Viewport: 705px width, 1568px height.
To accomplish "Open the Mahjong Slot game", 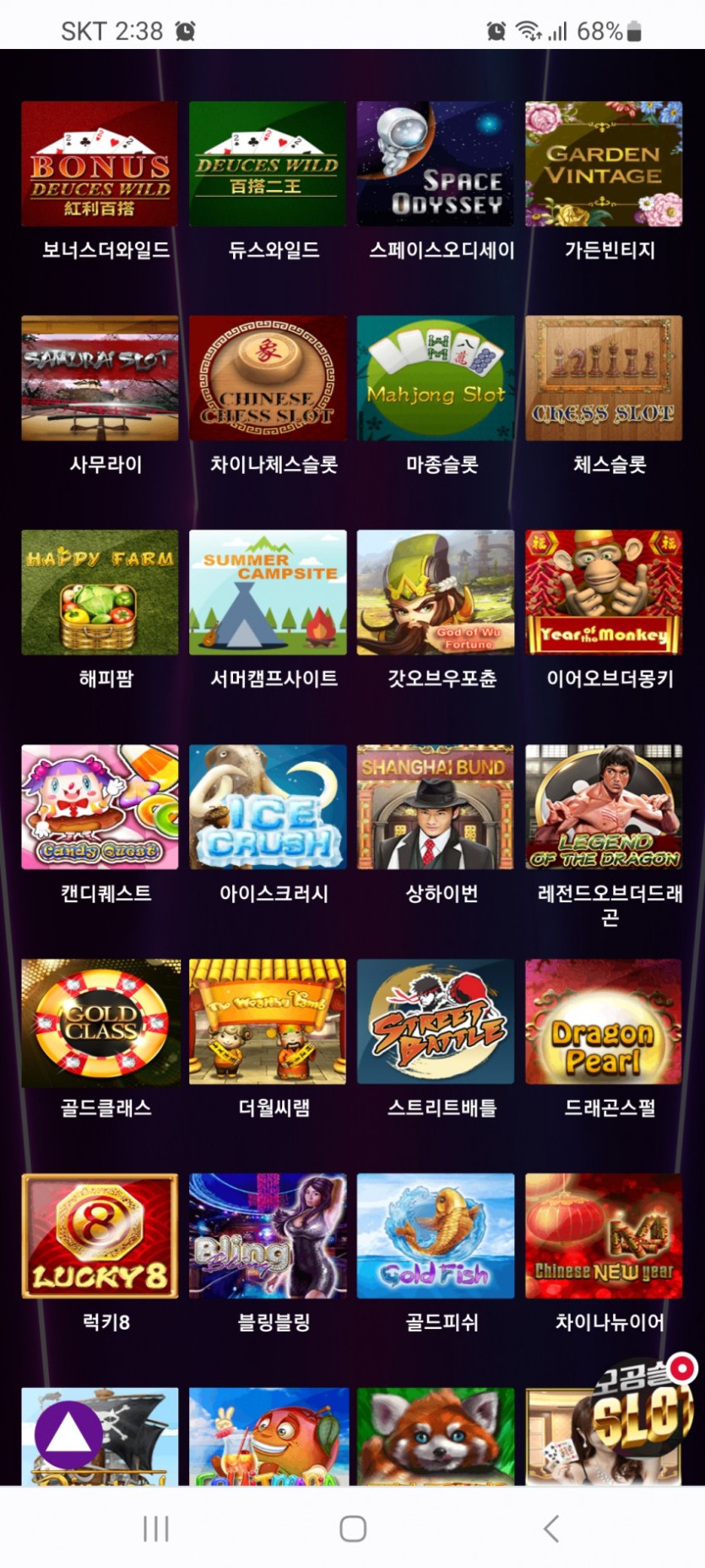I will point(436,378).
